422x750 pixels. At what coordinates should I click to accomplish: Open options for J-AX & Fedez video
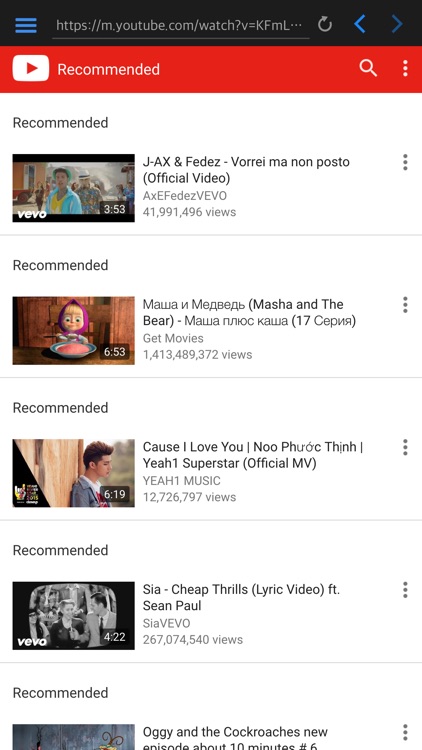pyautogui.click(x=405, y=162)
